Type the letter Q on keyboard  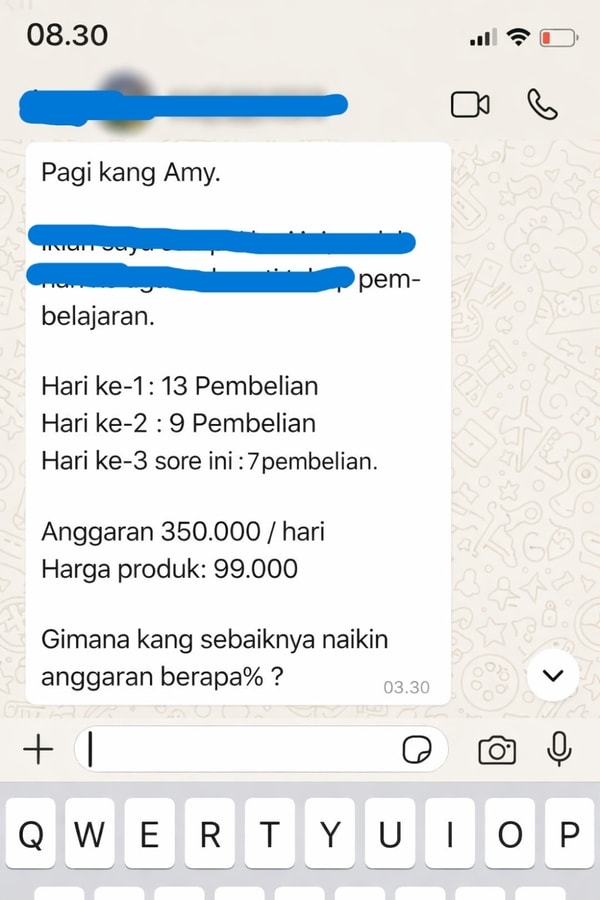[31, 835]
